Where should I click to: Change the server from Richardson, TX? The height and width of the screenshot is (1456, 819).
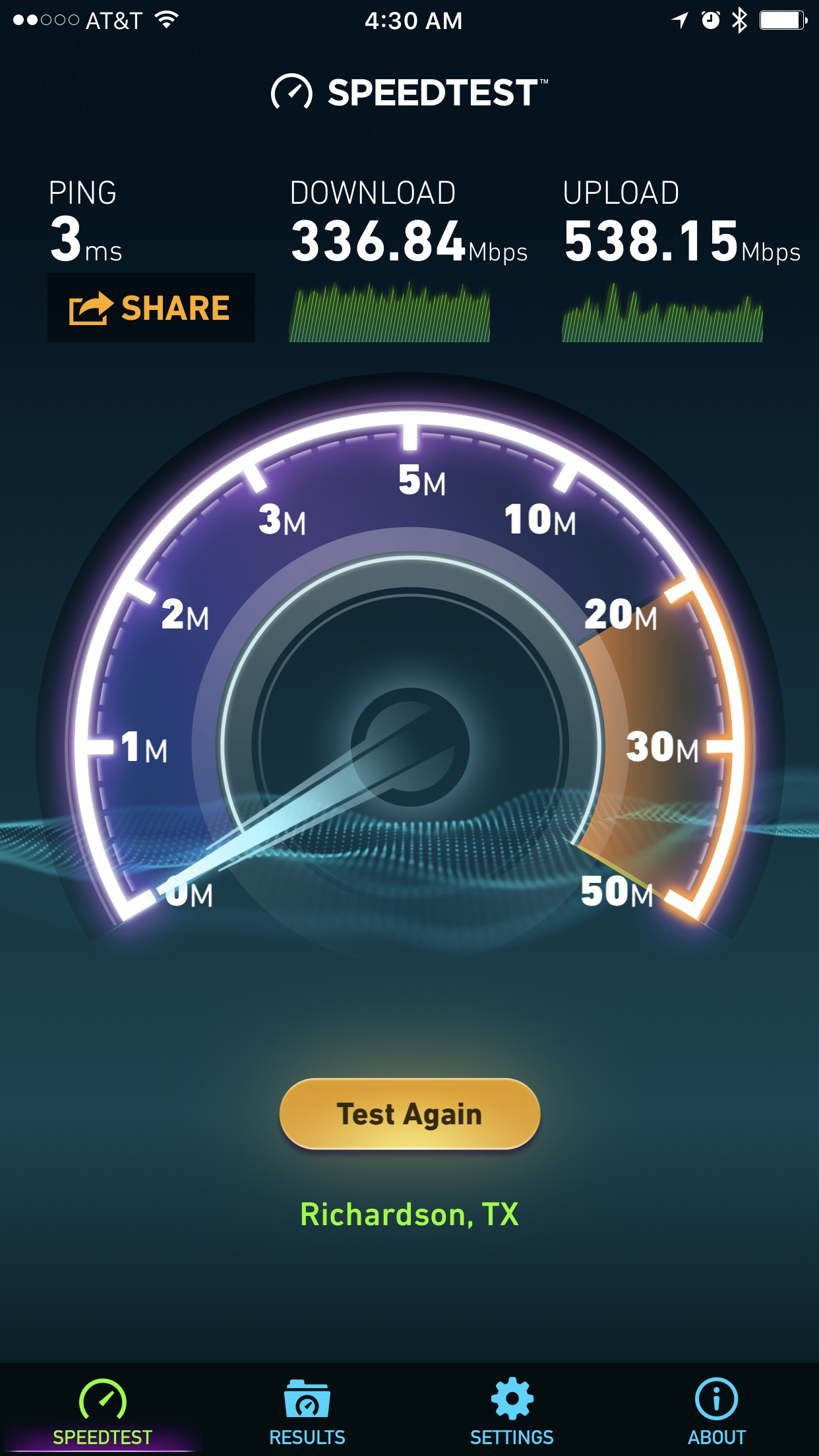(409, 1214)
